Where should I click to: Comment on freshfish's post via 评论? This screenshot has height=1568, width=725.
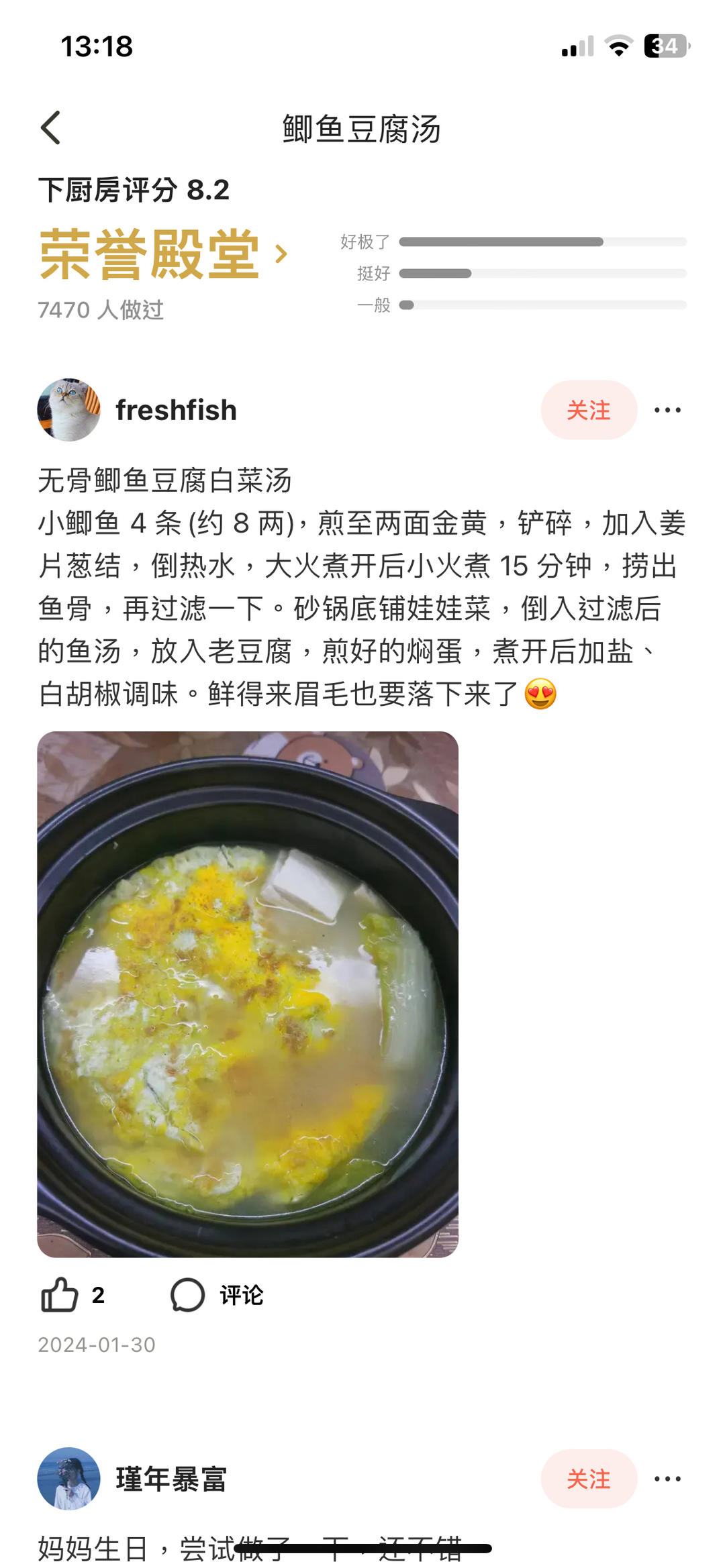tap(217, 1294)
